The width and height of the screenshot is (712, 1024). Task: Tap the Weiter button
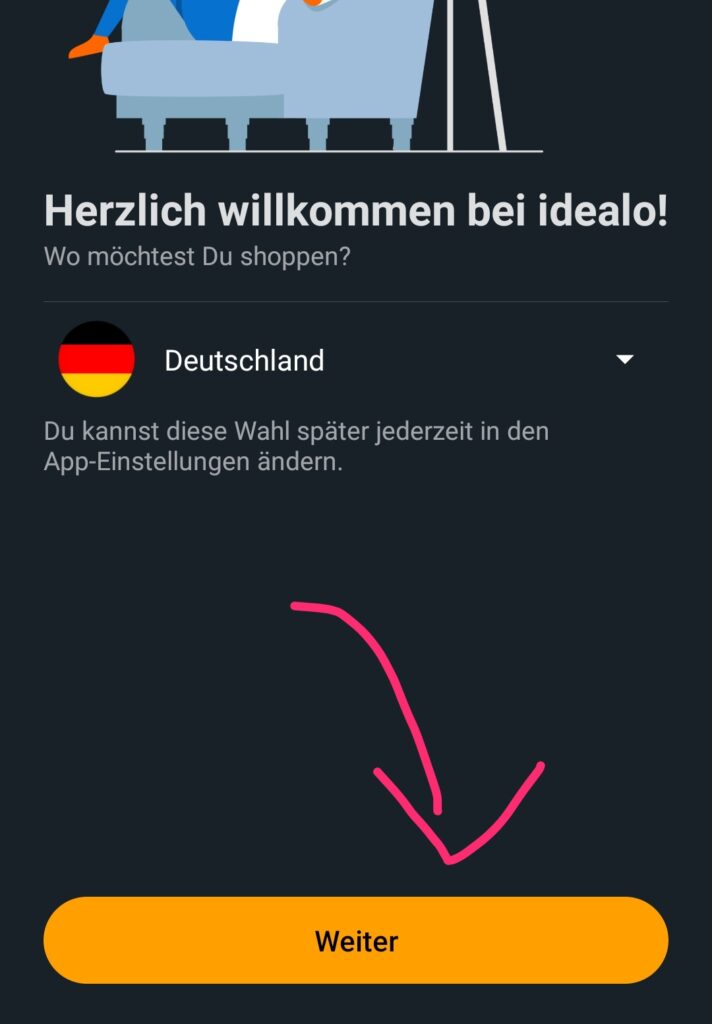(356, 940)
